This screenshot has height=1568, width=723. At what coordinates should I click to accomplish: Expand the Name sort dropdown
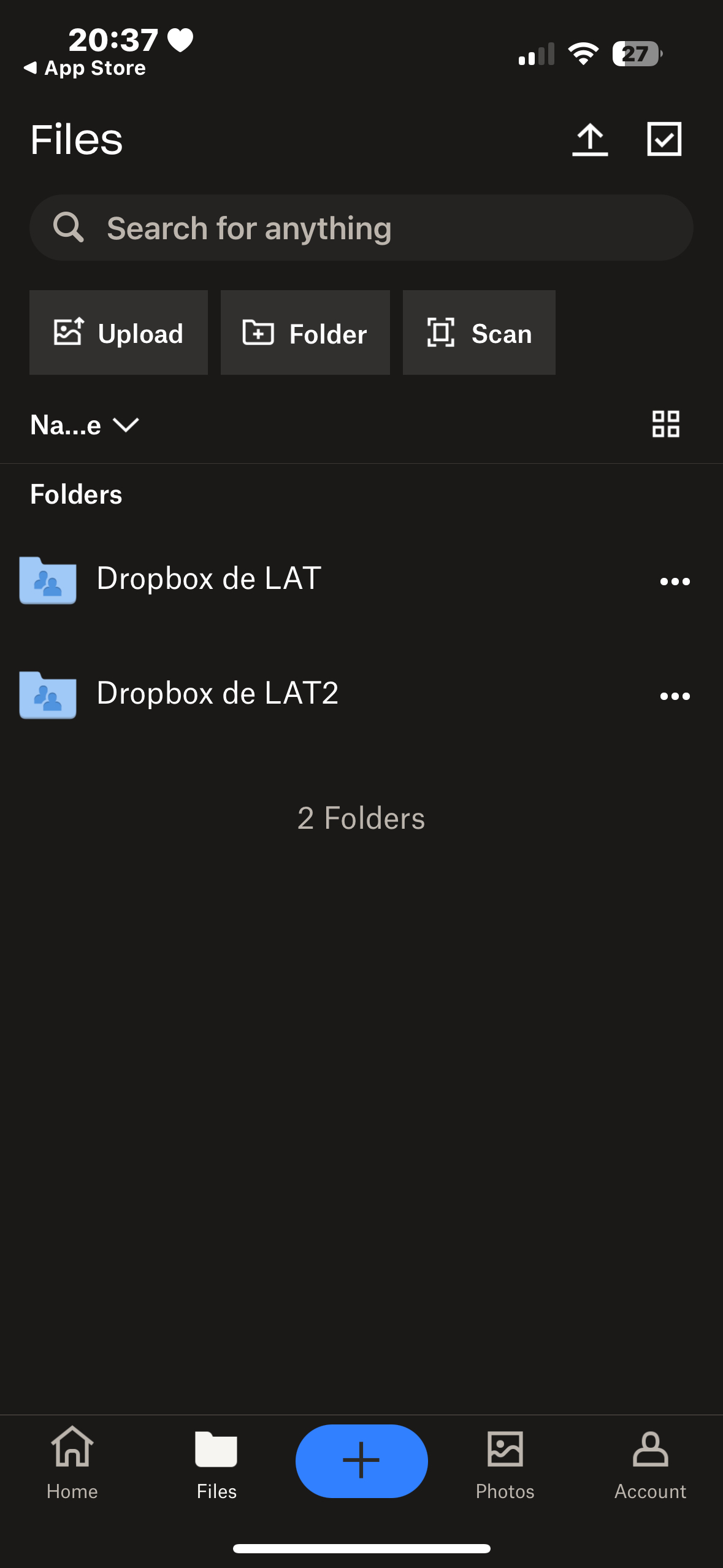[85, 425]
